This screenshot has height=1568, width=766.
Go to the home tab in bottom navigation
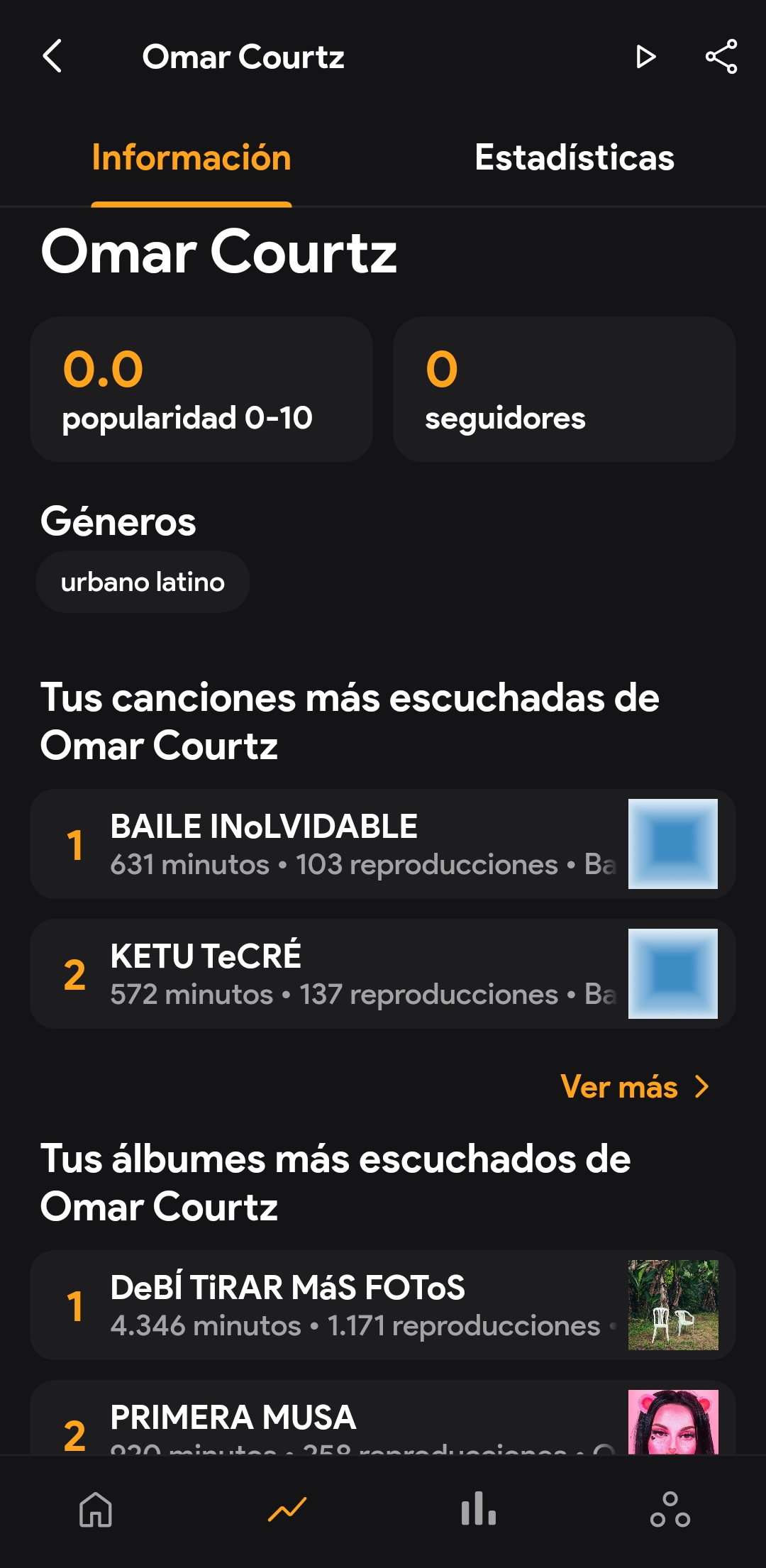96,1509
